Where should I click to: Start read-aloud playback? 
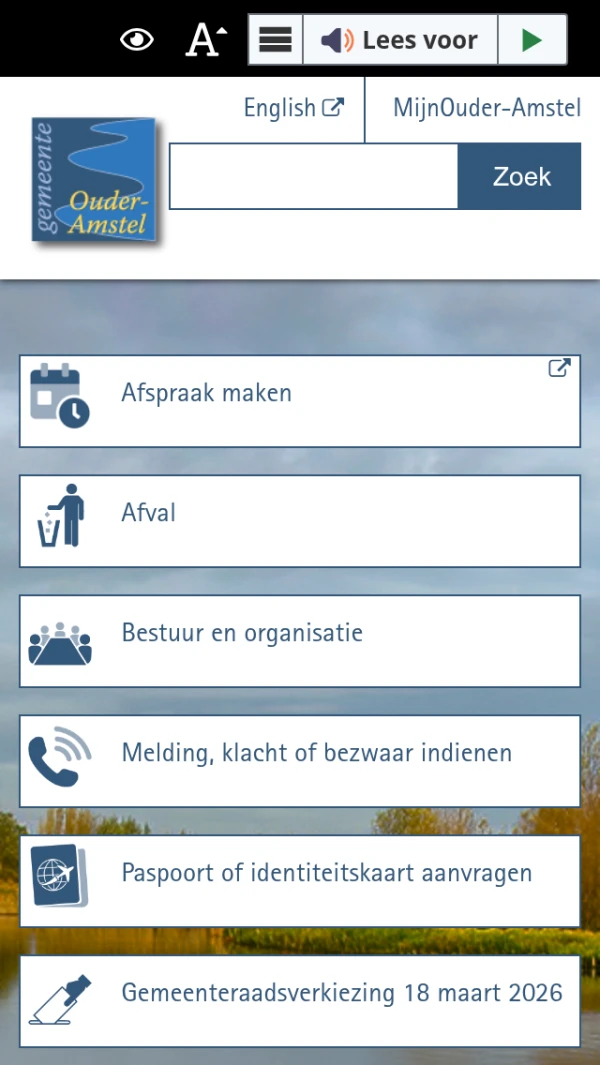(x=532, y=40)
